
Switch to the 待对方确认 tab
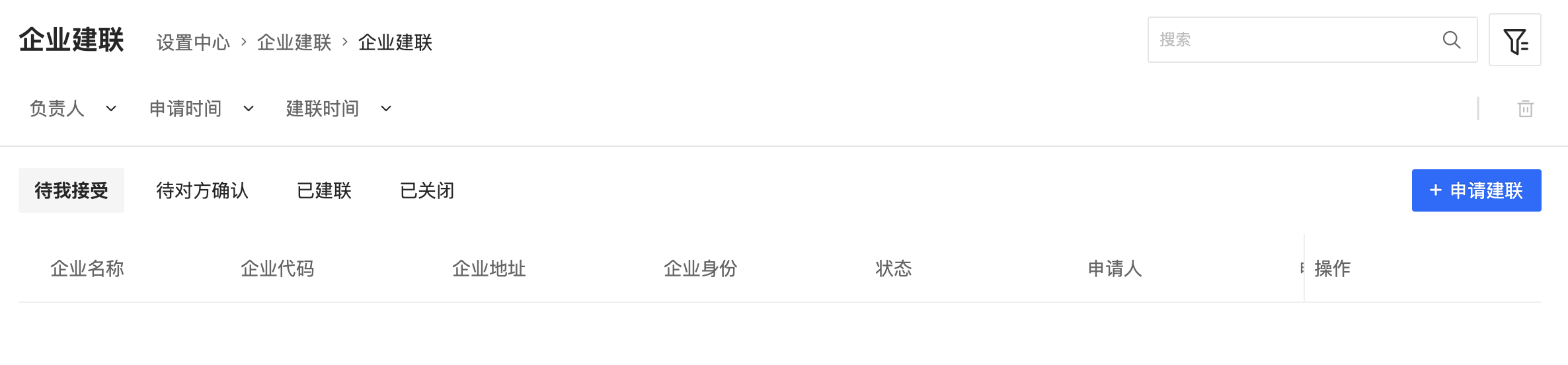[202, 190]
